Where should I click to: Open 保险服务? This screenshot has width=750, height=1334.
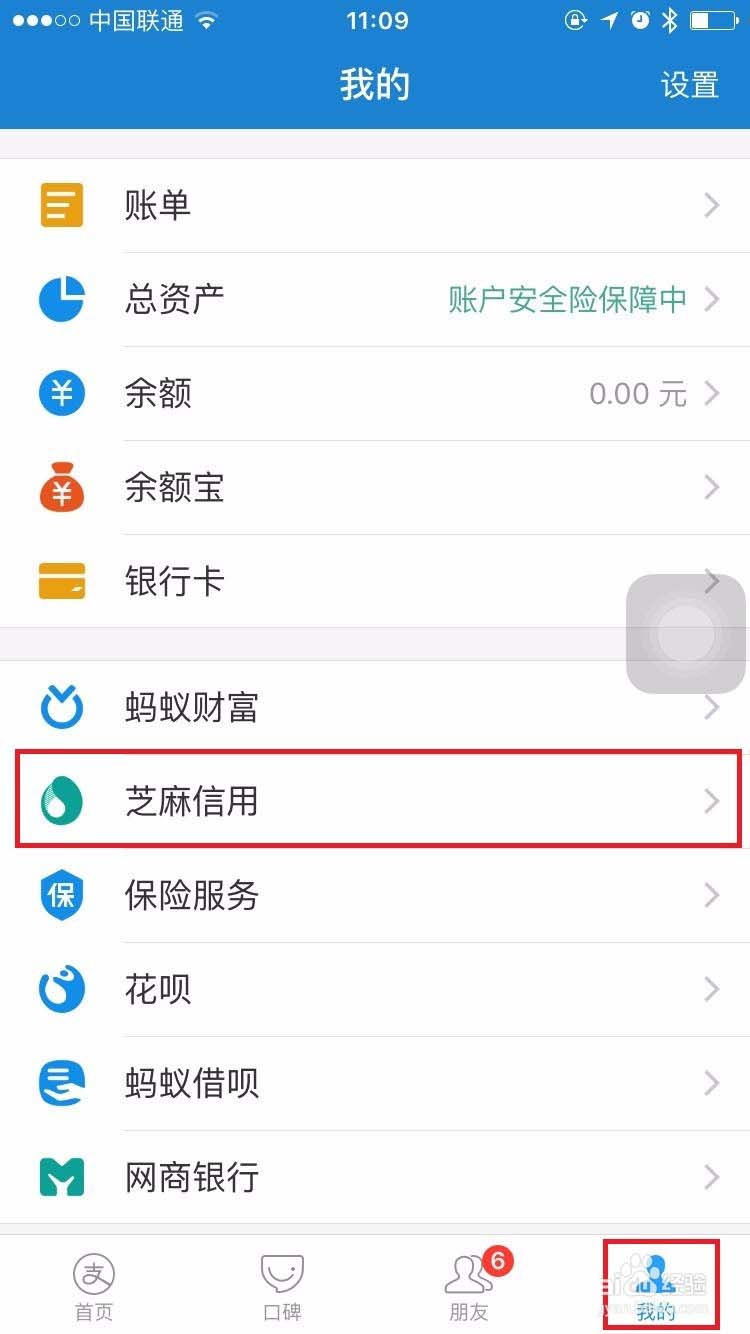(x=375, y=895)
